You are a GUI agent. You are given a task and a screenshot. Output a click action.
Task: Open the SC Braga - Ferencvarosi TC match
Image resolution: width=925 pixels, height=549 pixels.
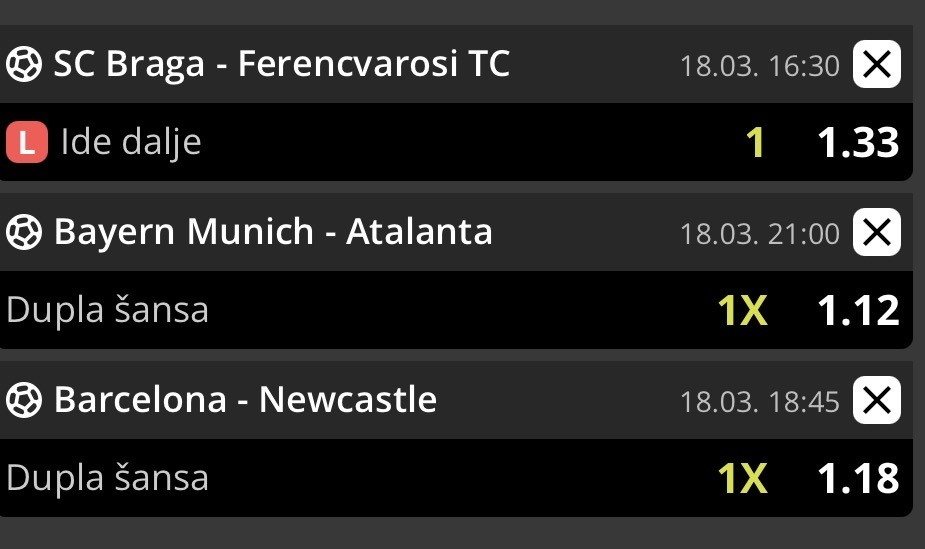[x=281, y=65]
